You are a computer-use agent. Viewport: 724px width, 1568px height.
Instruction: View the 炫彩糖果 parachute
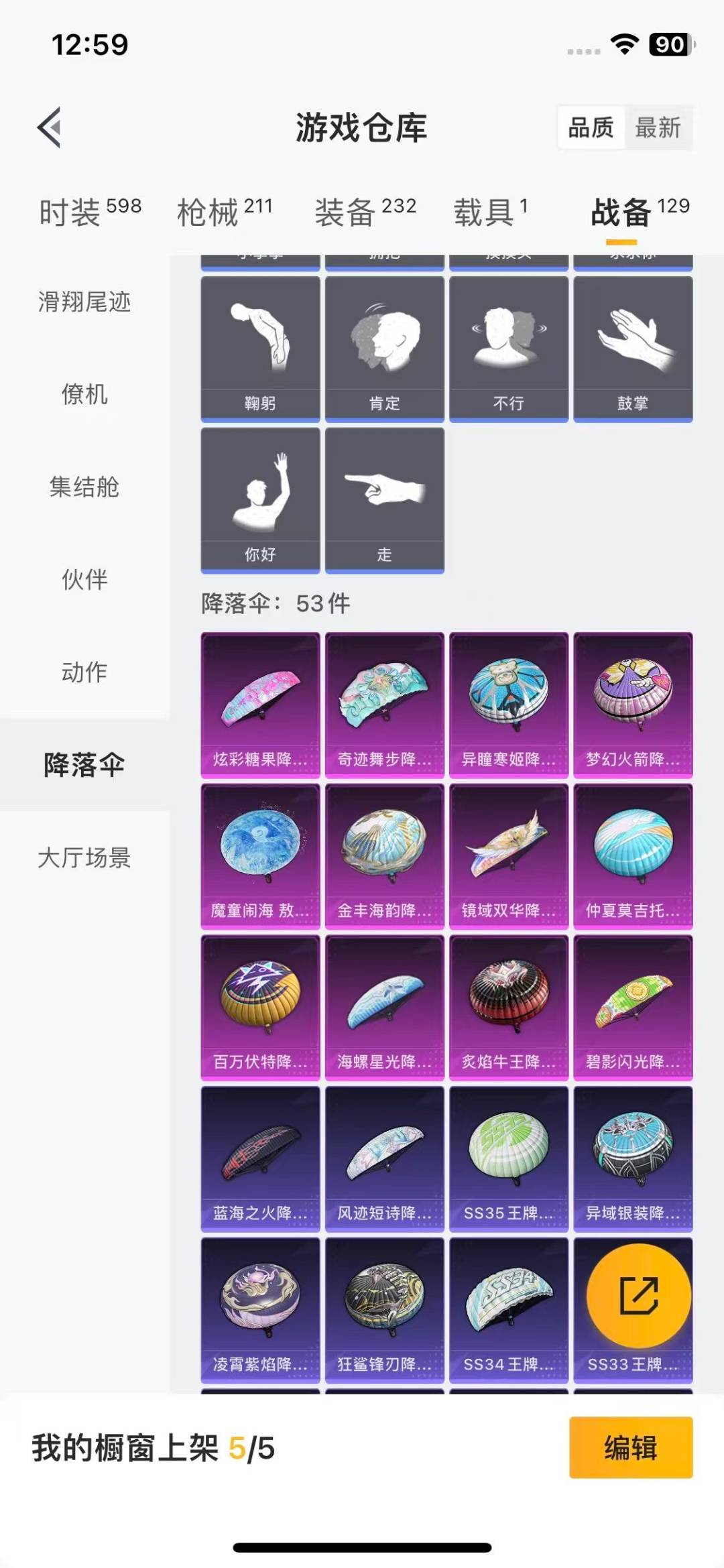(260, 704)
